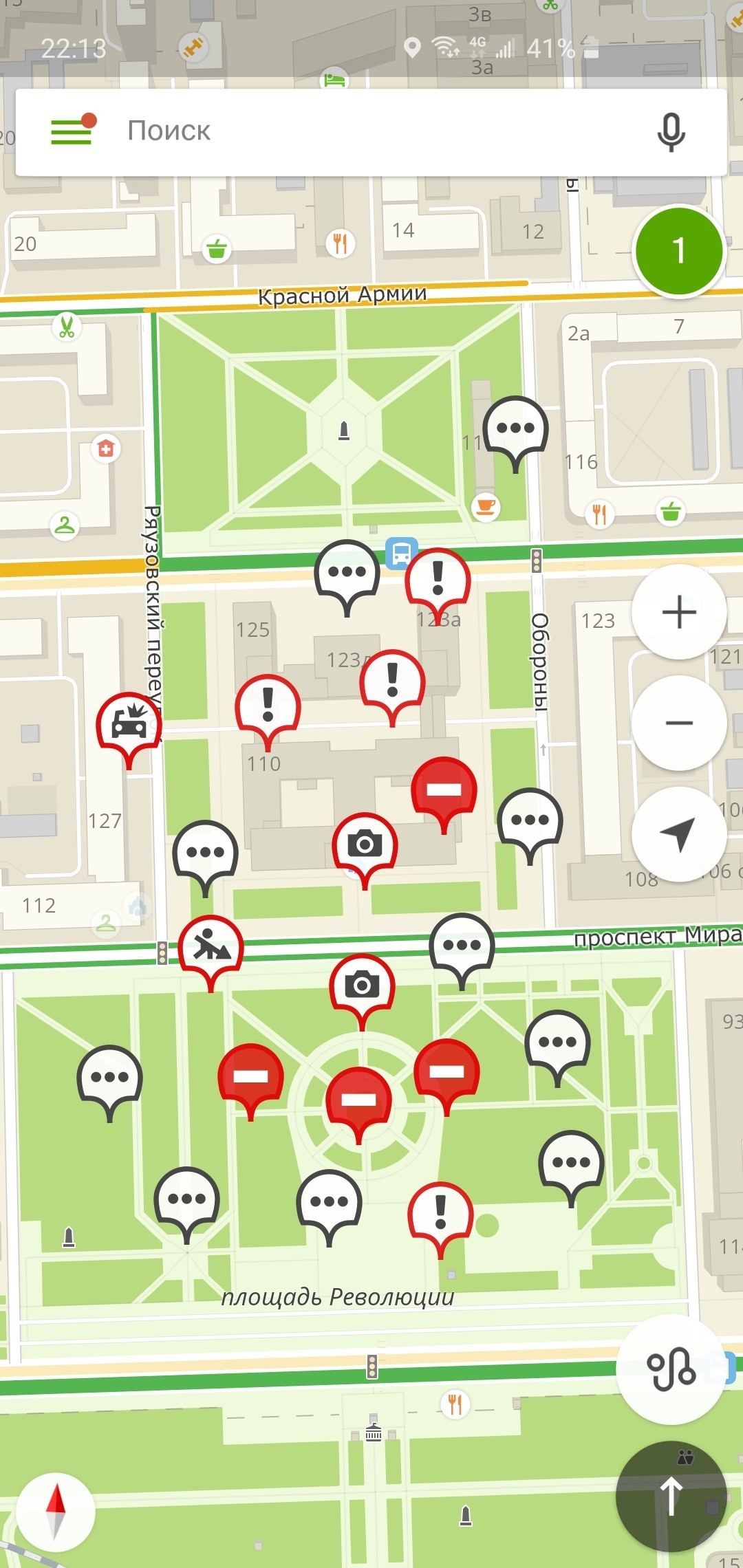
Task: Reset map orientation with the compass
Action: tap(55, 1512)
